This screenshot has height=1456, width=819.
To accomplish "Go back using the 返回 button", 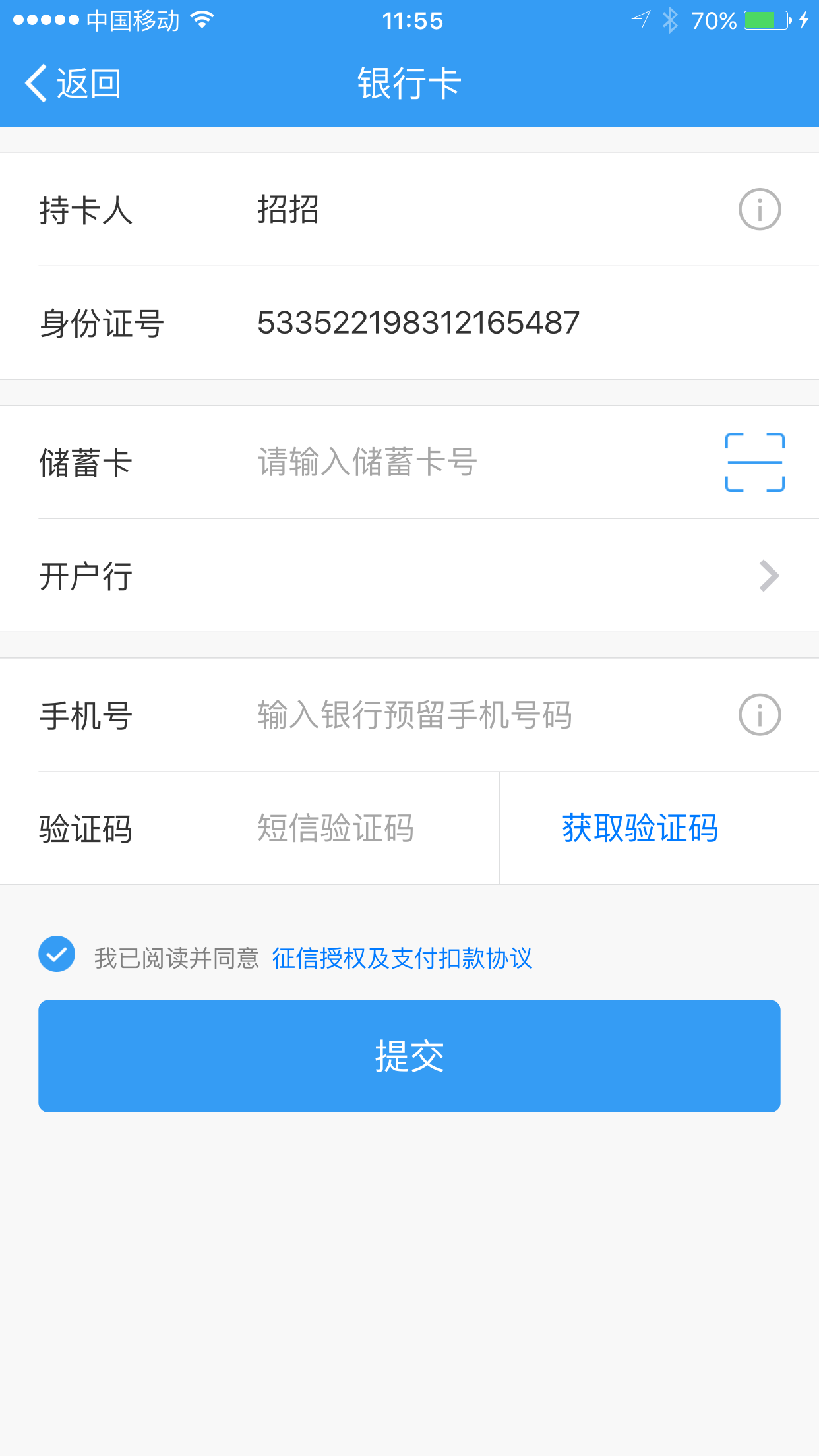I will click(73, 84).
